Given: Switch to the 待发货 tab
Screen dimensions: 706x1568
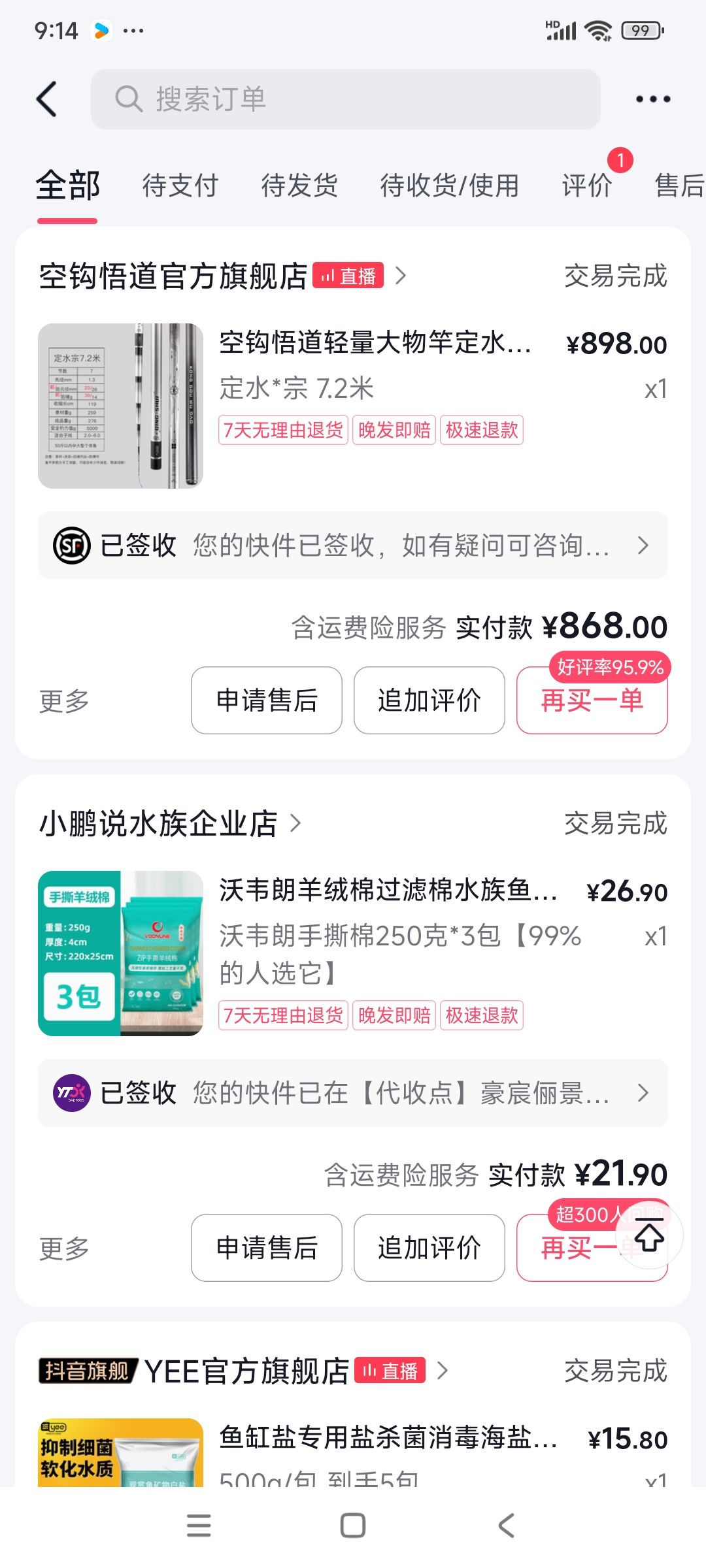Looking at the screenshot, I should pos(299,186).
